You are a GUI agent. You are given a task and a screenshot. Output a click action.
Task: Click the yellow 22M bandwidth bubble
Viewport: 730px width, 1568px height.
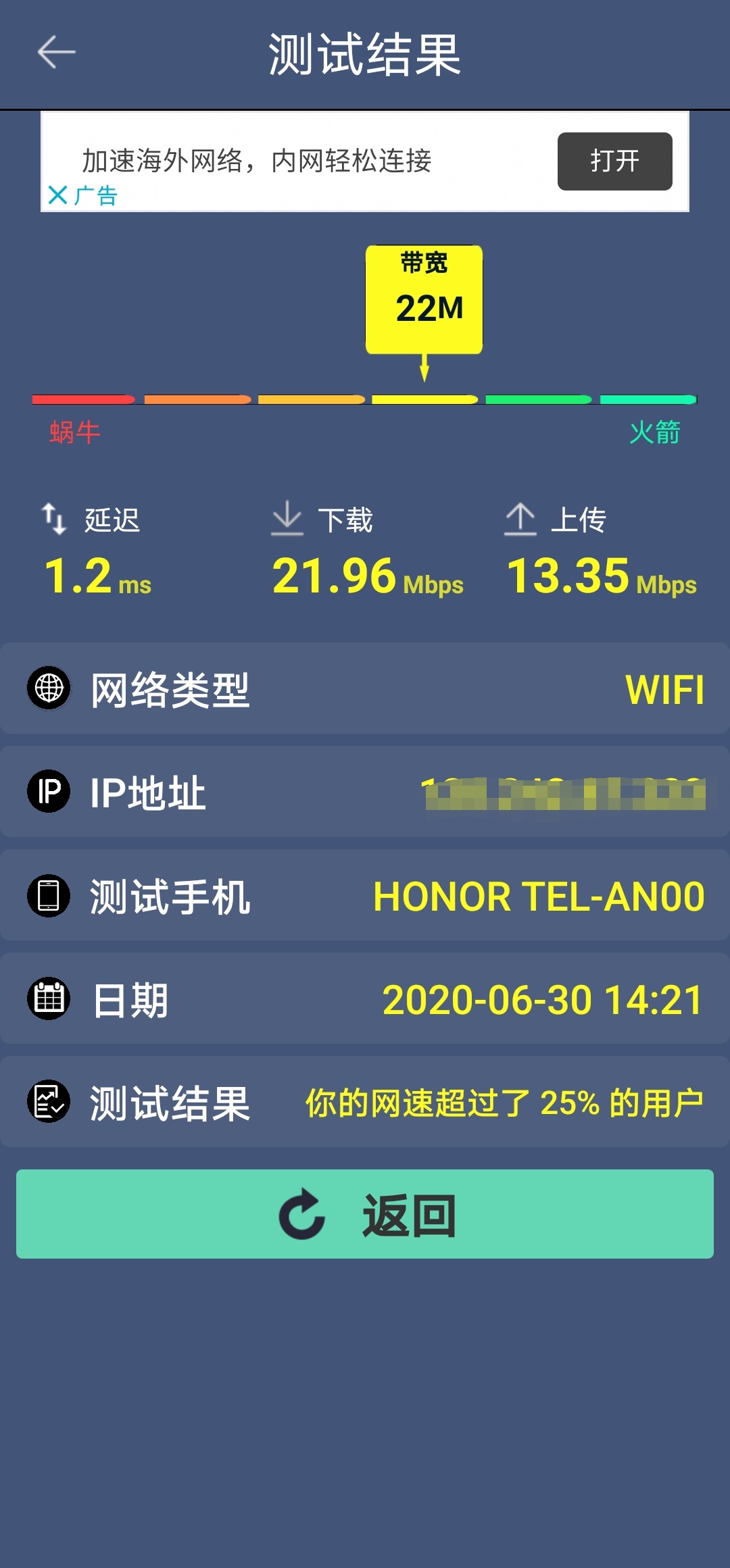424,297
